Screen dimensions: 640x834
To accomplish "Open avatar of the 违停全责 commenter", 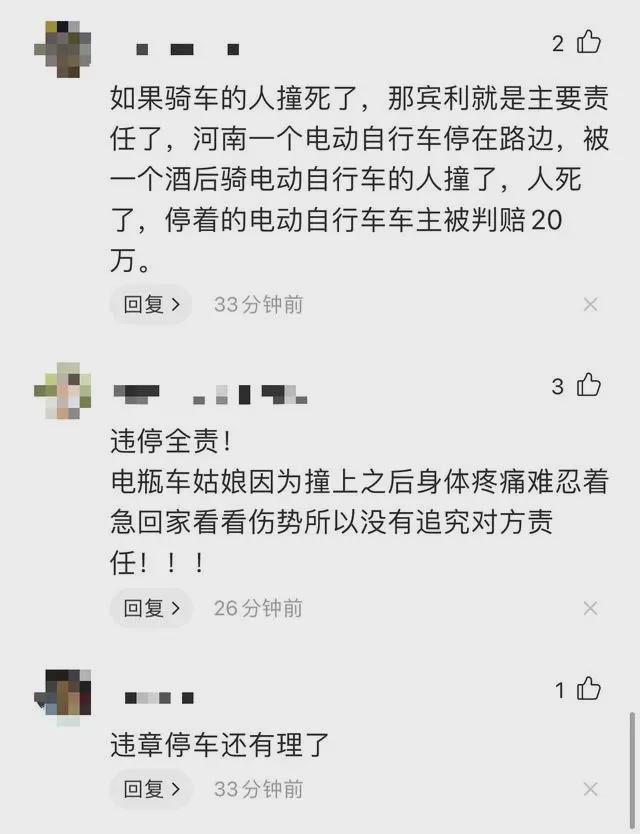I will point(62,391).
